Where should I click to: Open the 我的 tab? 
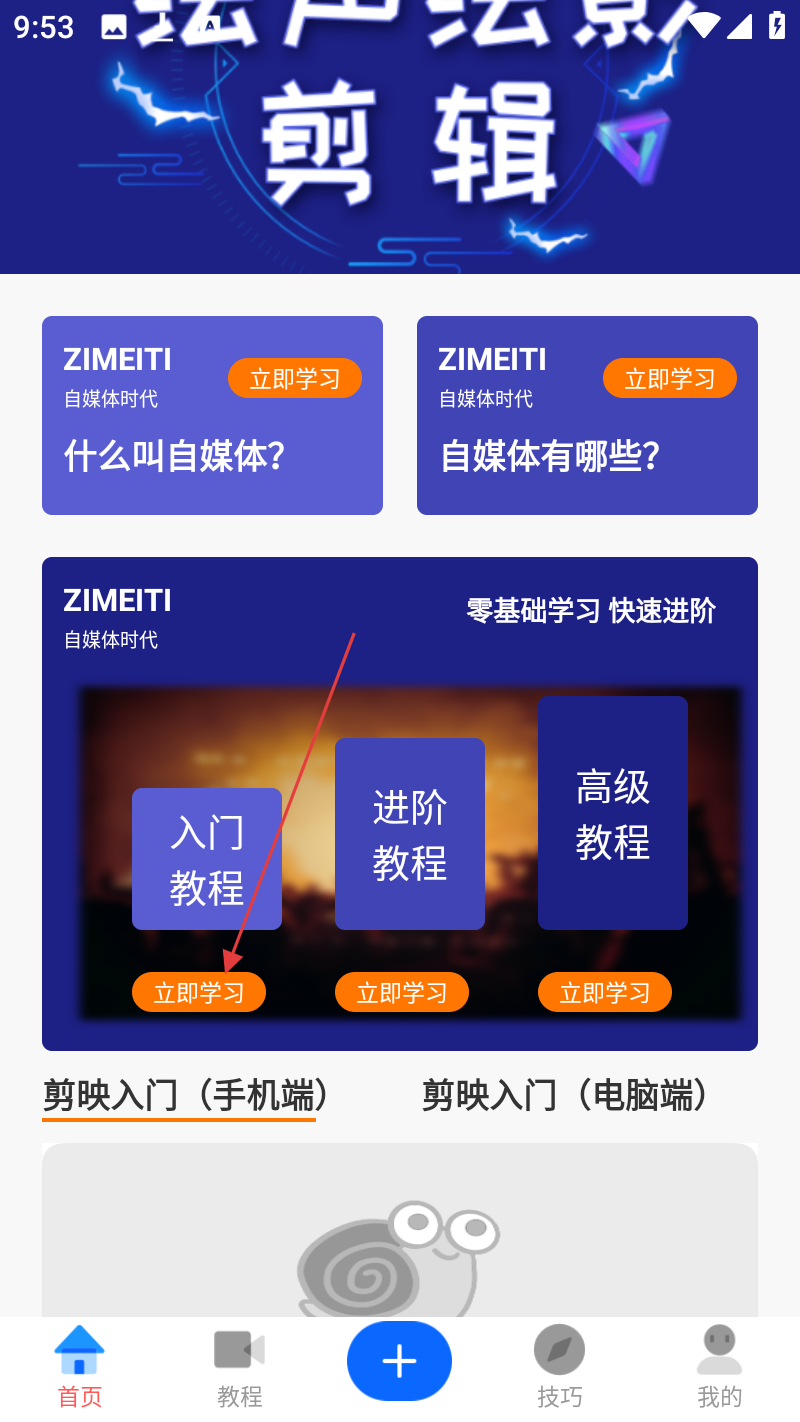click(x=719, y=1366)
